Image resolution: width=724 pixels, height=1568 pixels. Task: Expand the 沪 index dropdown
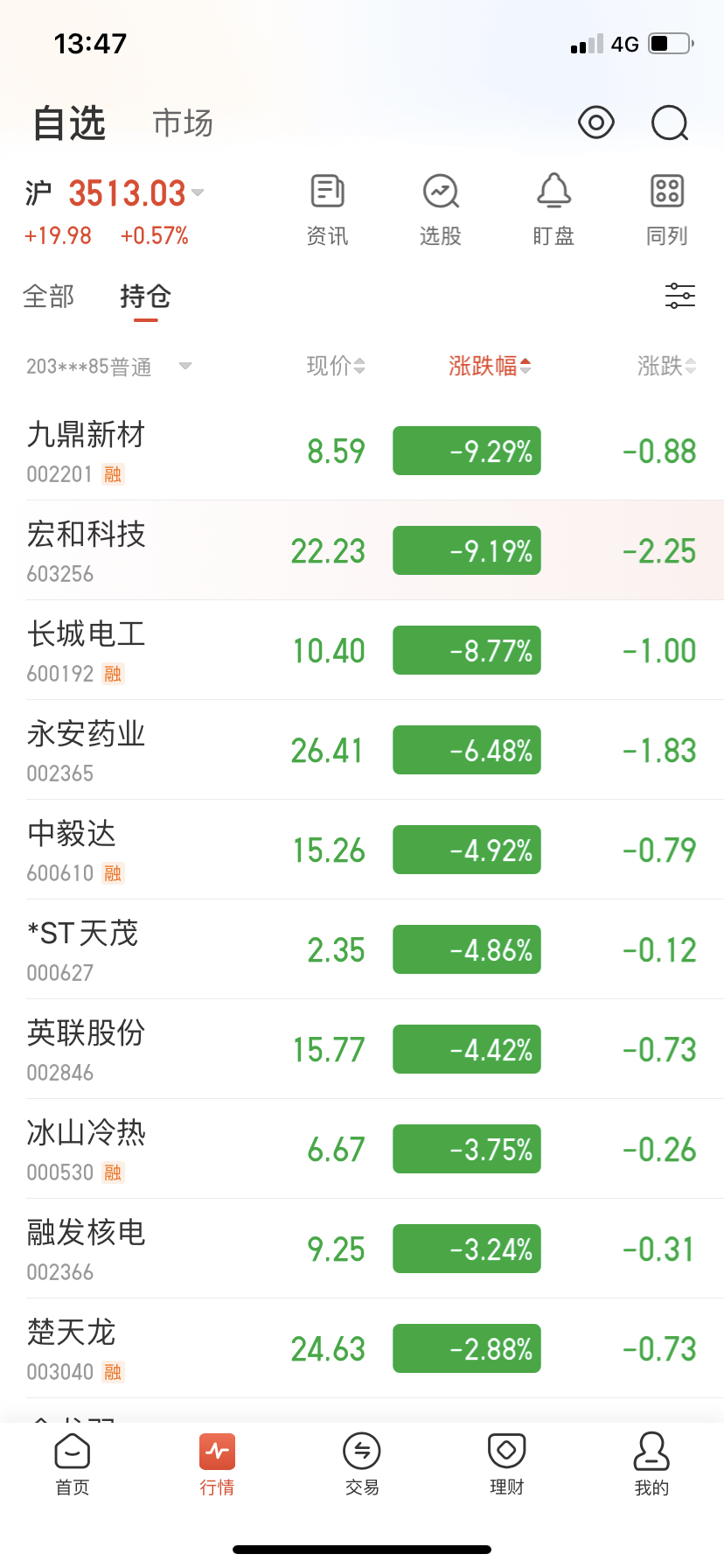(198, 192)
